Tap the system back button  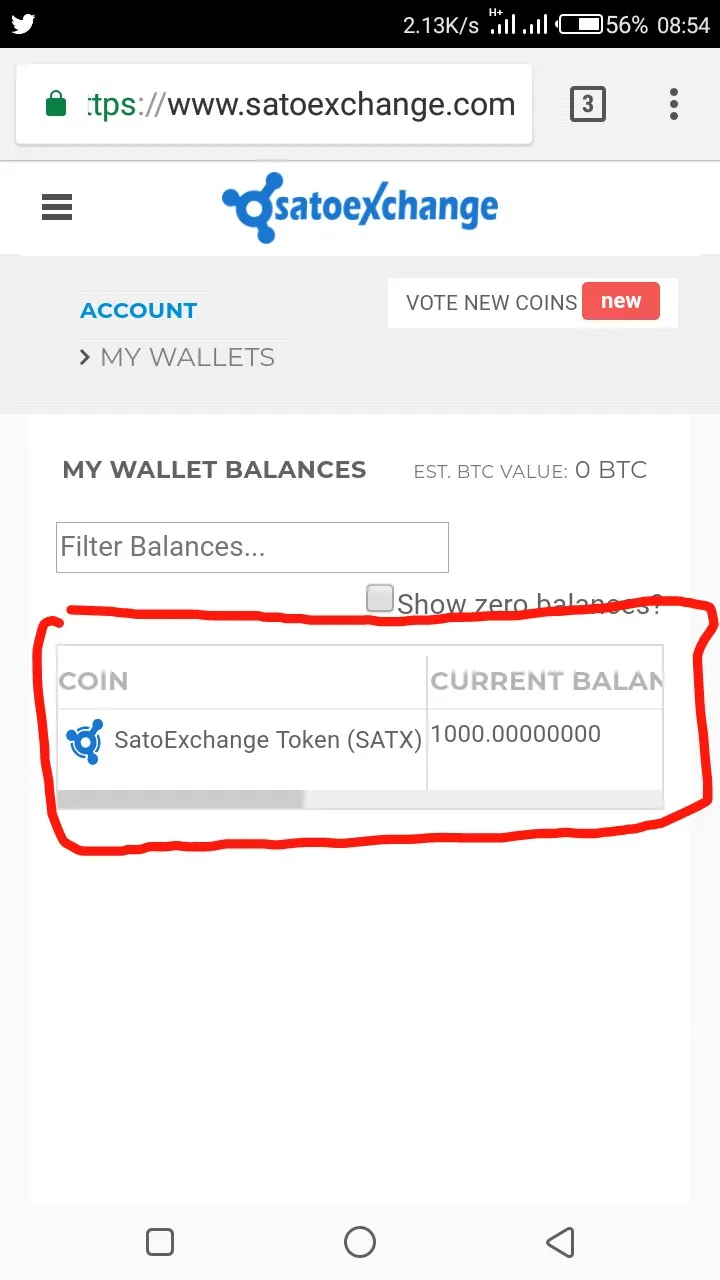pos(560,1242)
